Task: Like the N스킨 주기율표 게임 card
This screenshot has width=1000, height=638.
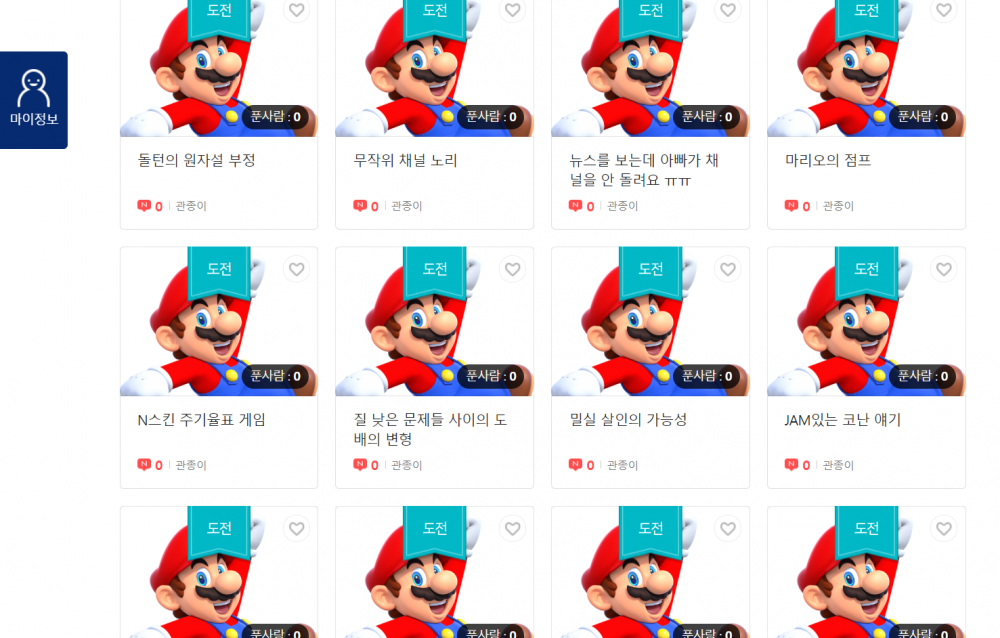Action: click(x=296, y=269)
